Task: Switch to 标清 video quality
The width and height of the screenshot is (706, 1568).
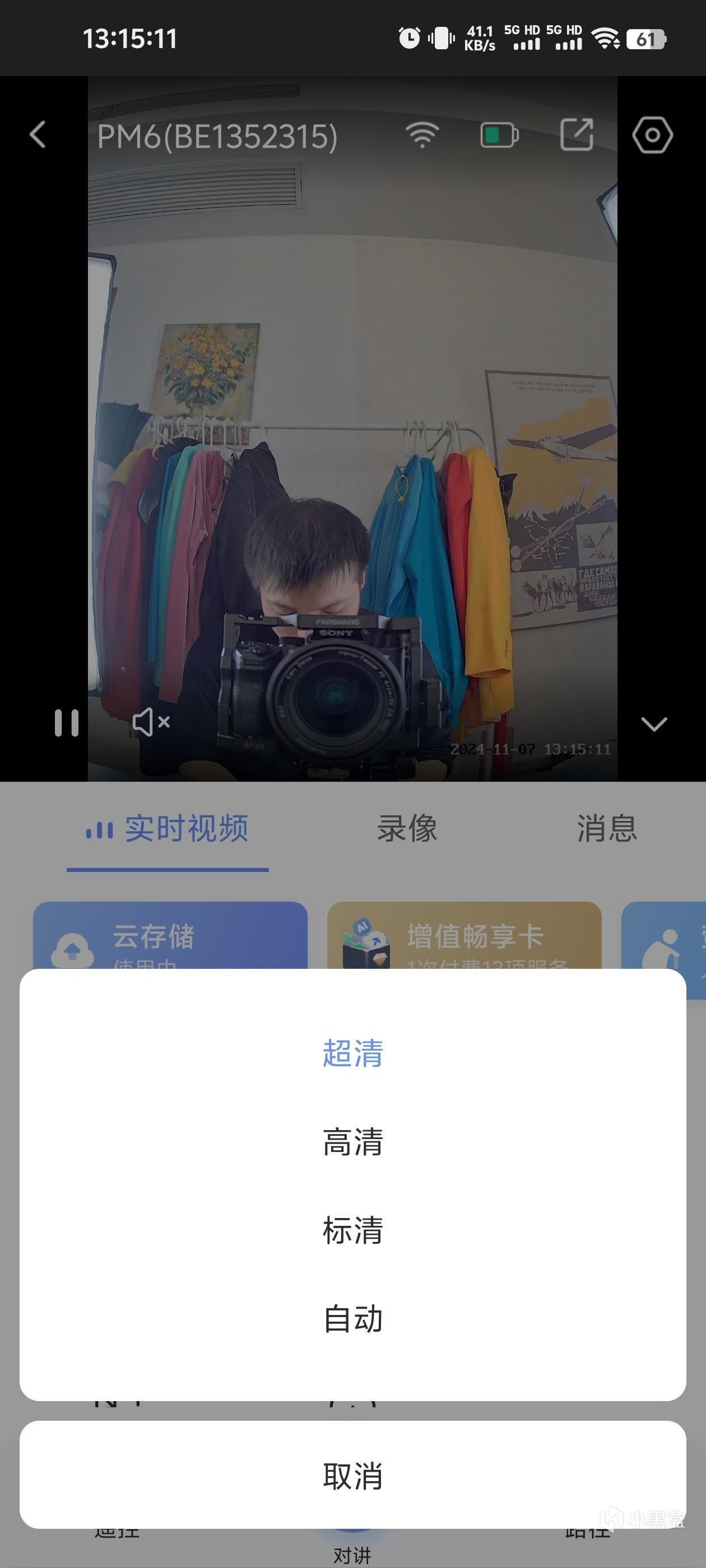Action: (x=352, y=1230)
